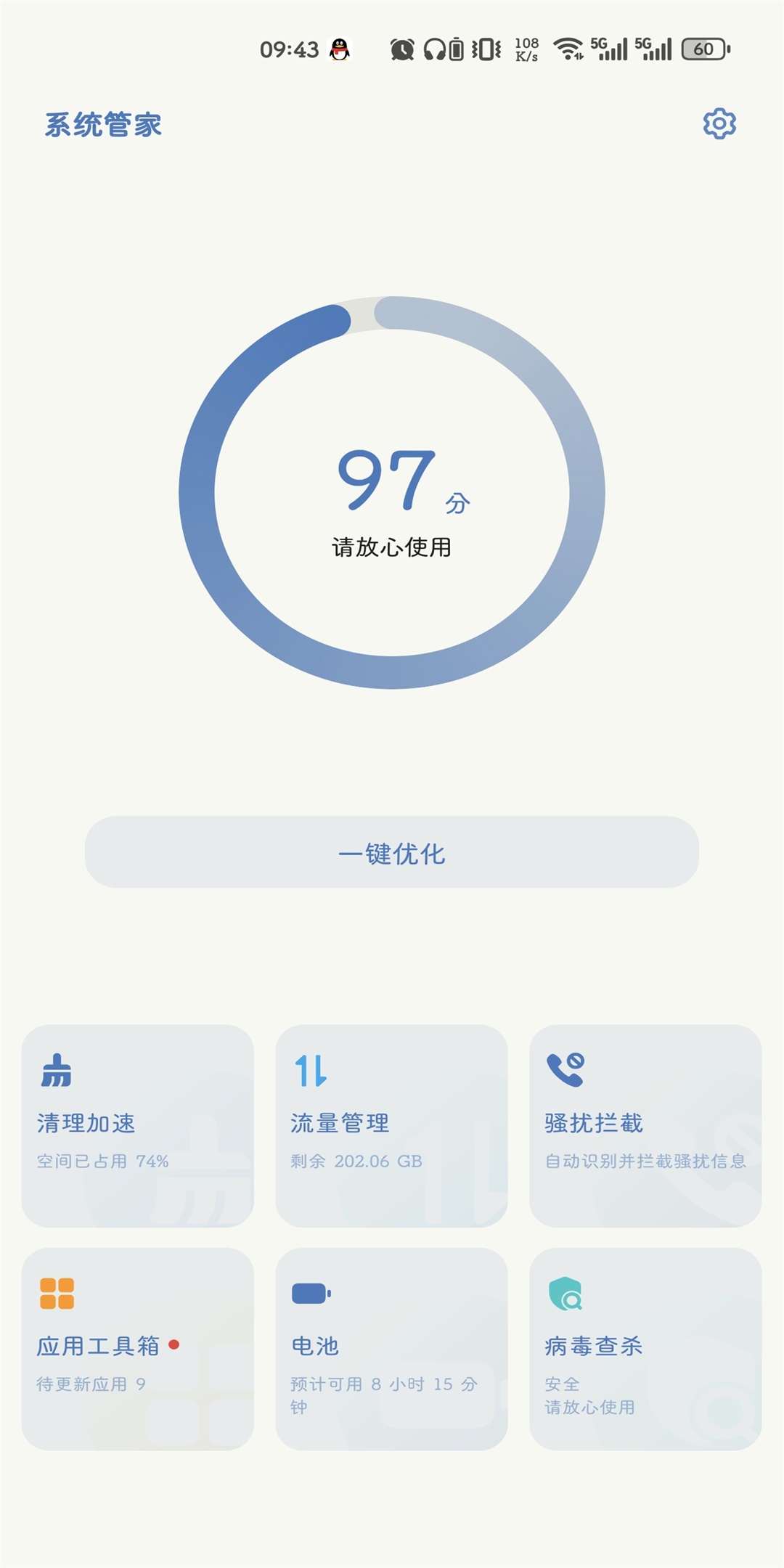Tap the 一键优化 optimize button
784x1568 pixels.
pos(392,852)
